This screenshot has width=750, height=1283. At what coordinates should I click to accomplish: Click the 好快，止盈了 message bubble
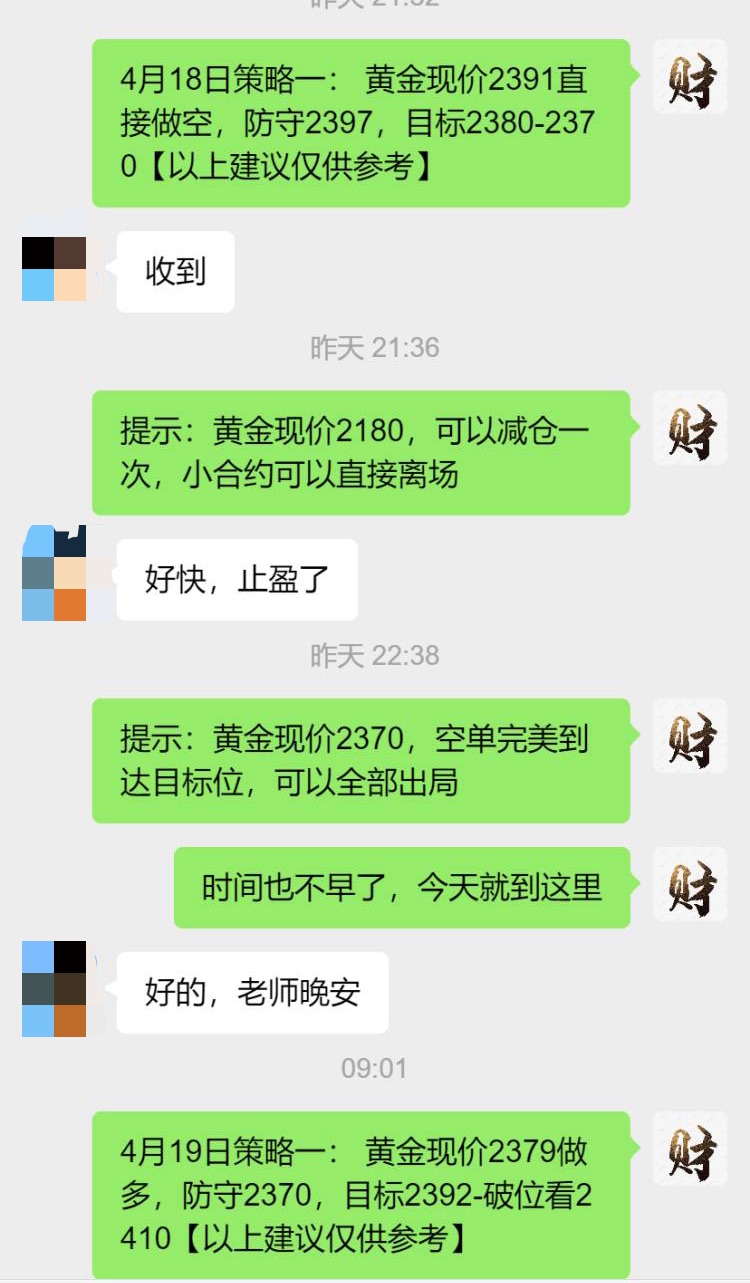click(235, 577)
